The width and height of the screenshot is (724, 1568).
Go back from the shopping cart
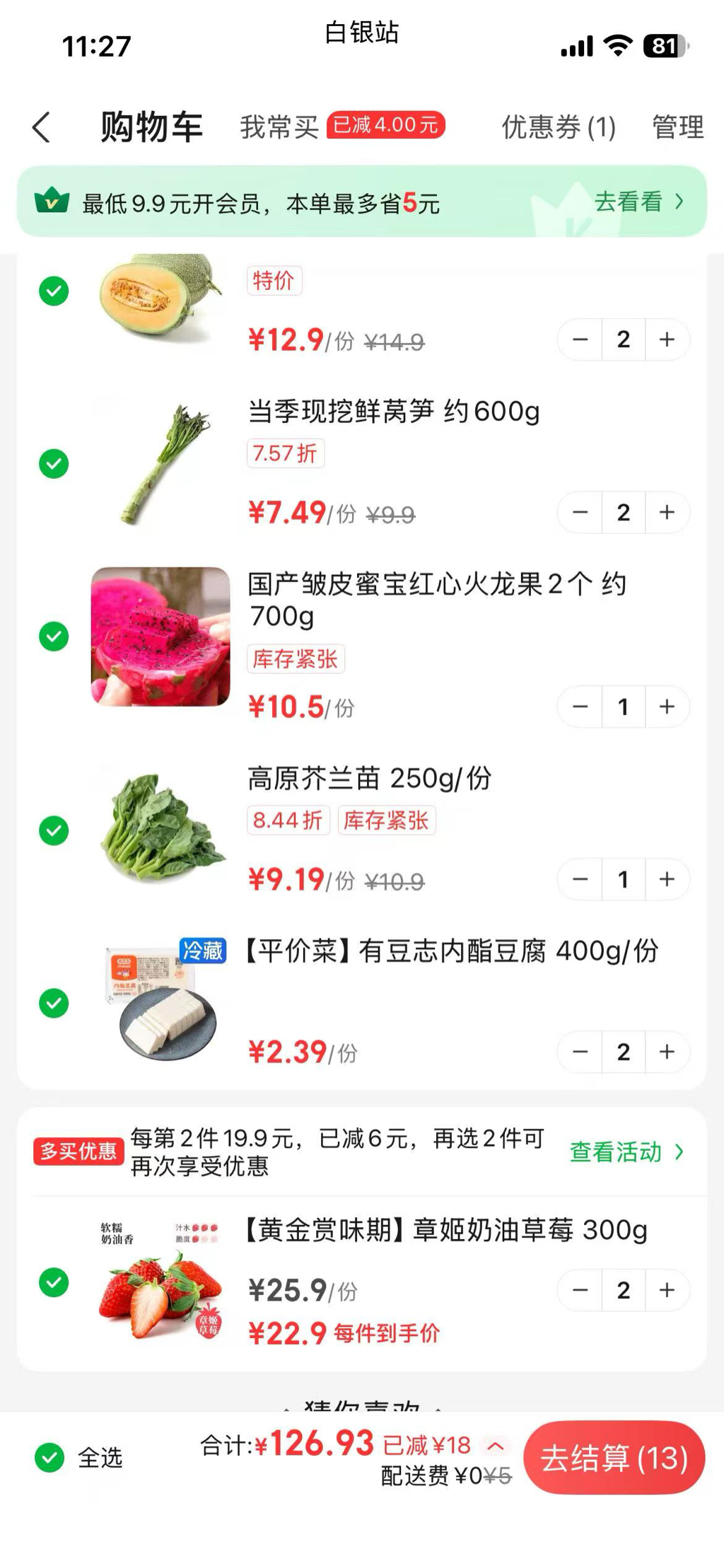tap(42, 127)
